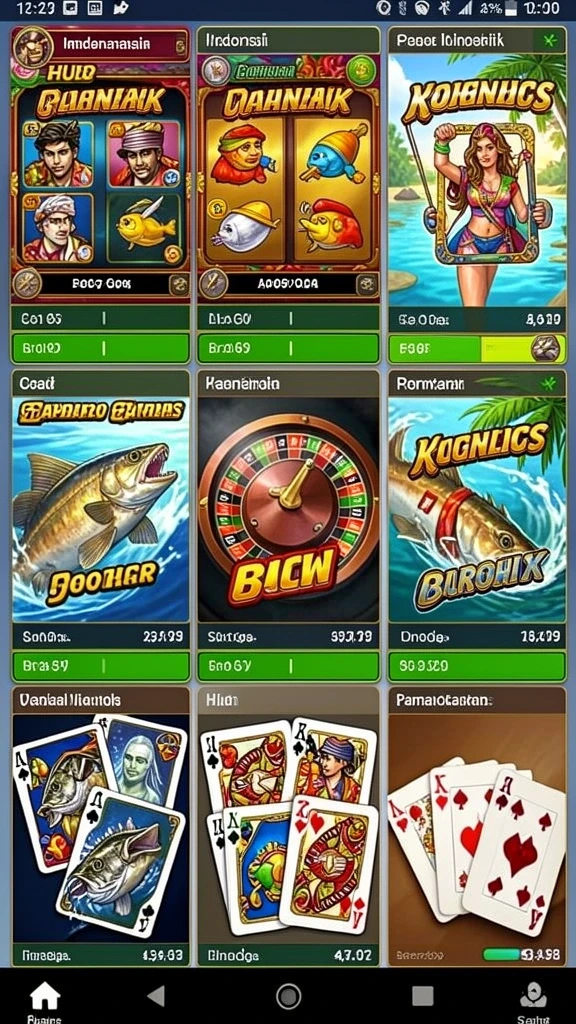Open the profile tab at bottom right

point(533,1000)
